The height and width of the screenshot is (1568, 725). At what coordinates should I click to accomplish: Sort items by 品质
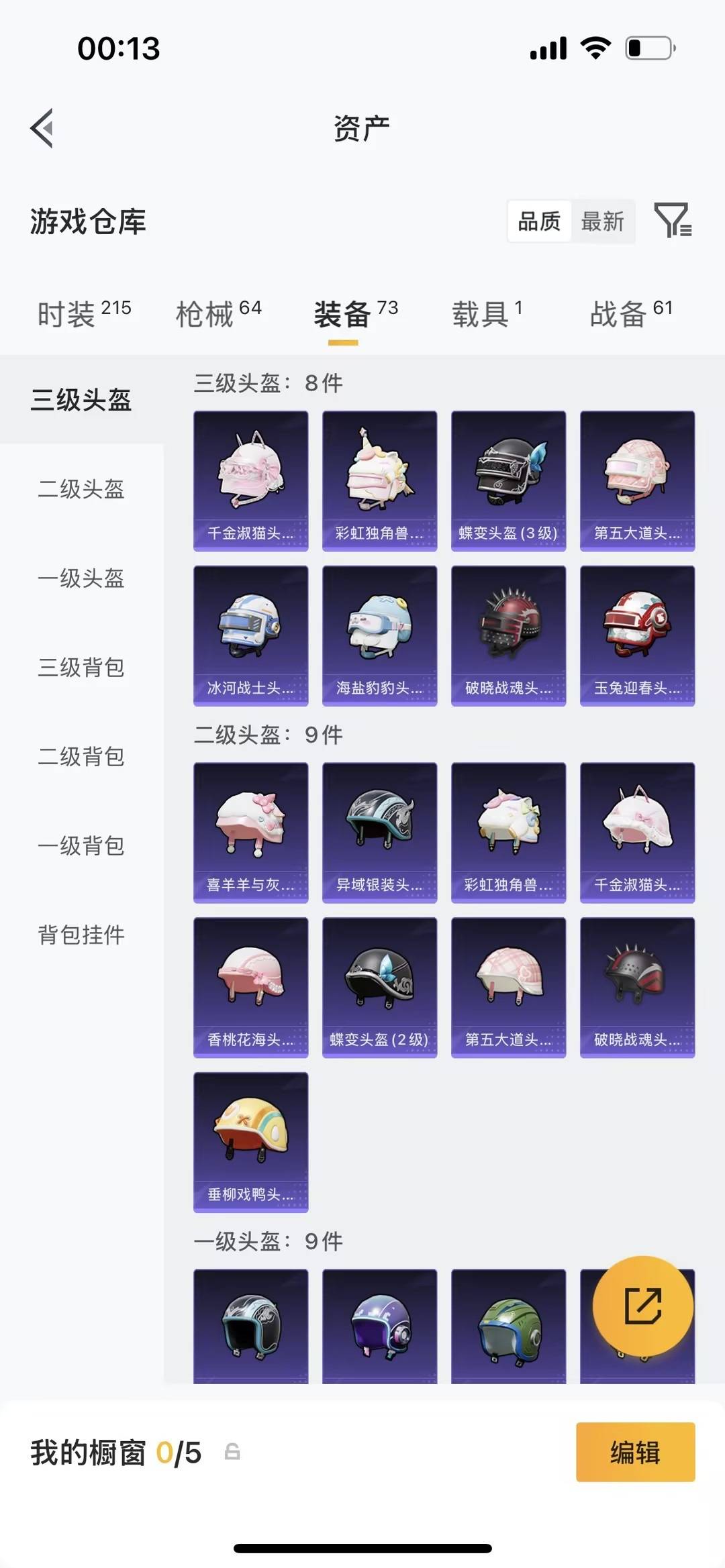pos(539,221)
